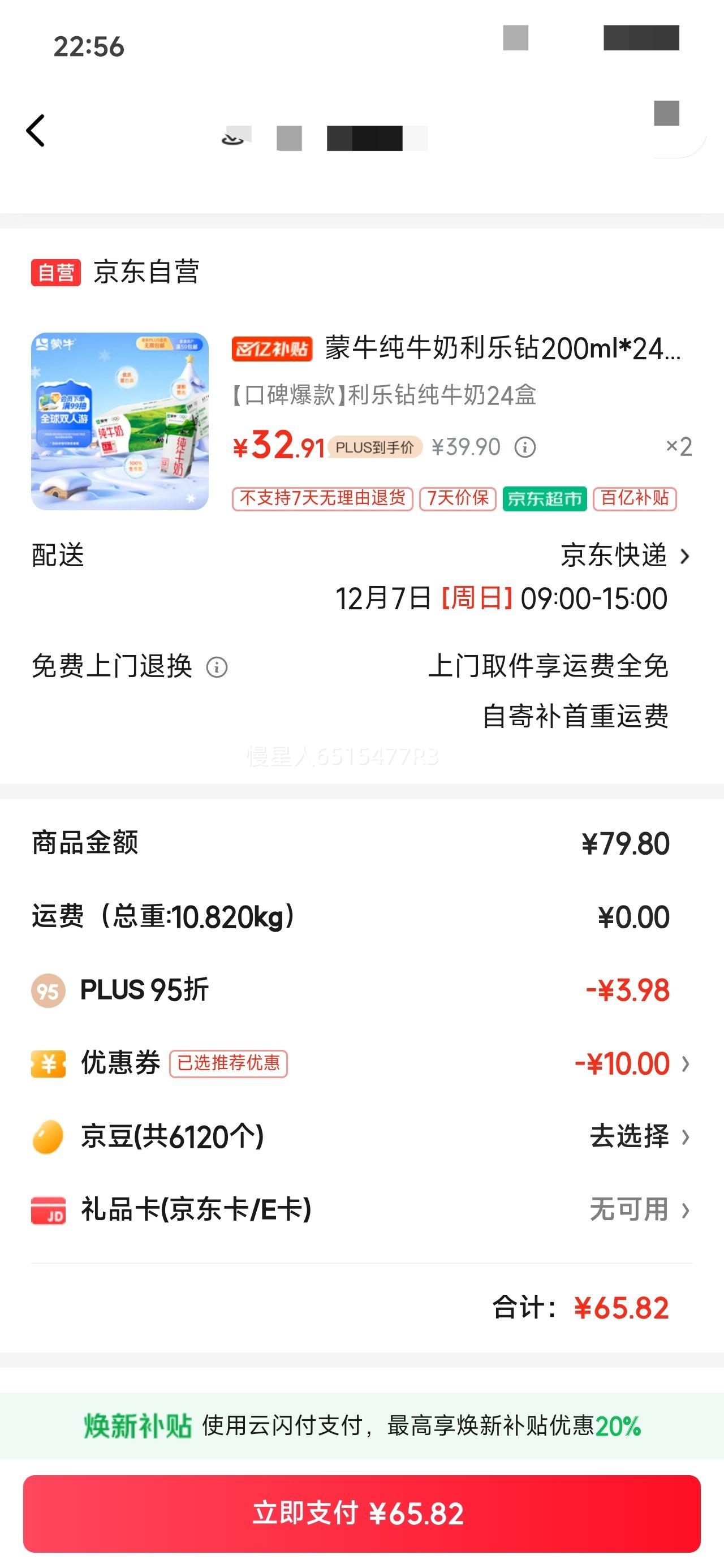The height and width of the screenshot is (1568, 724).
Task: Click the JD 礼品卡 card icon
Action: click(x=49, y=1211)
